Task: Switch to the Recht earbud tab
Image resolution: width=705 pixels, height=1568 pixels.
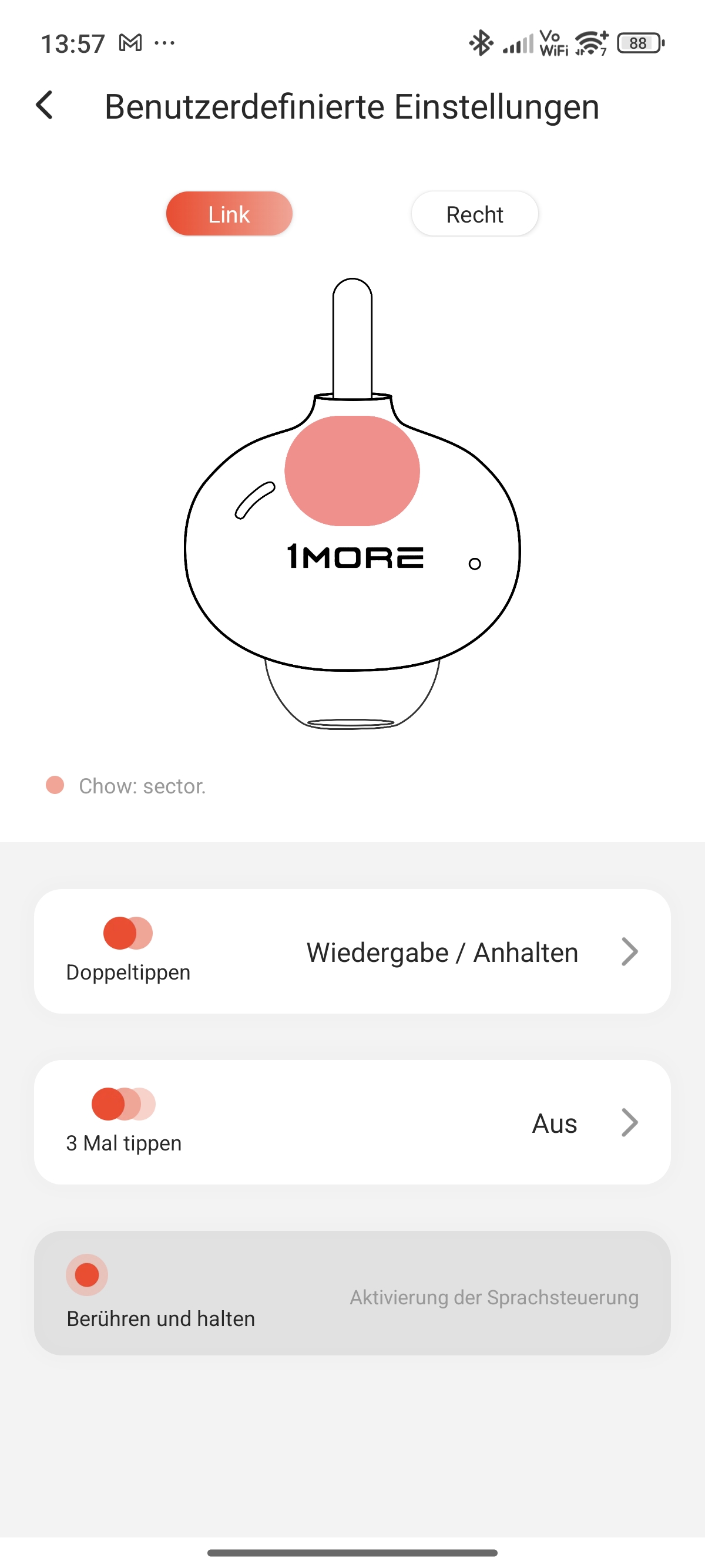Action: tap(474, 214)
